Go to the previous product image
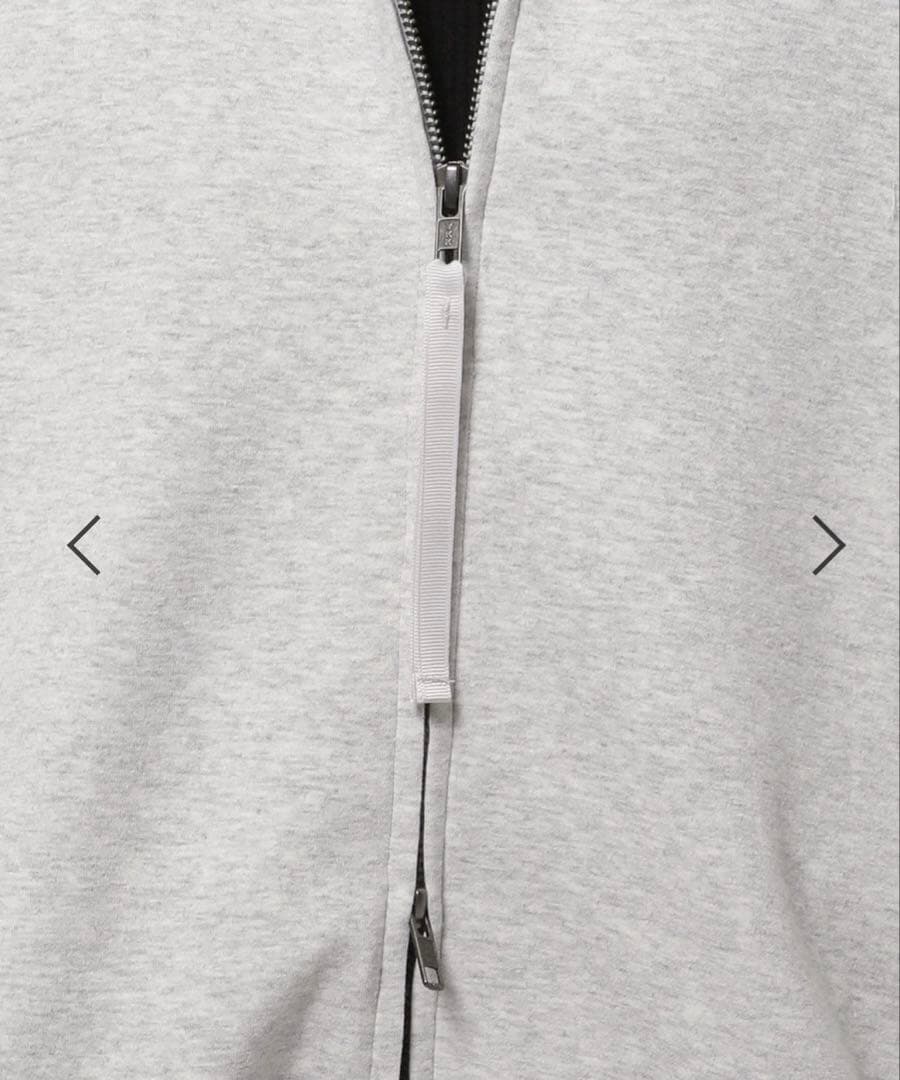The width and height of the screenshot is (900, 1080). [x=84, y=545]
